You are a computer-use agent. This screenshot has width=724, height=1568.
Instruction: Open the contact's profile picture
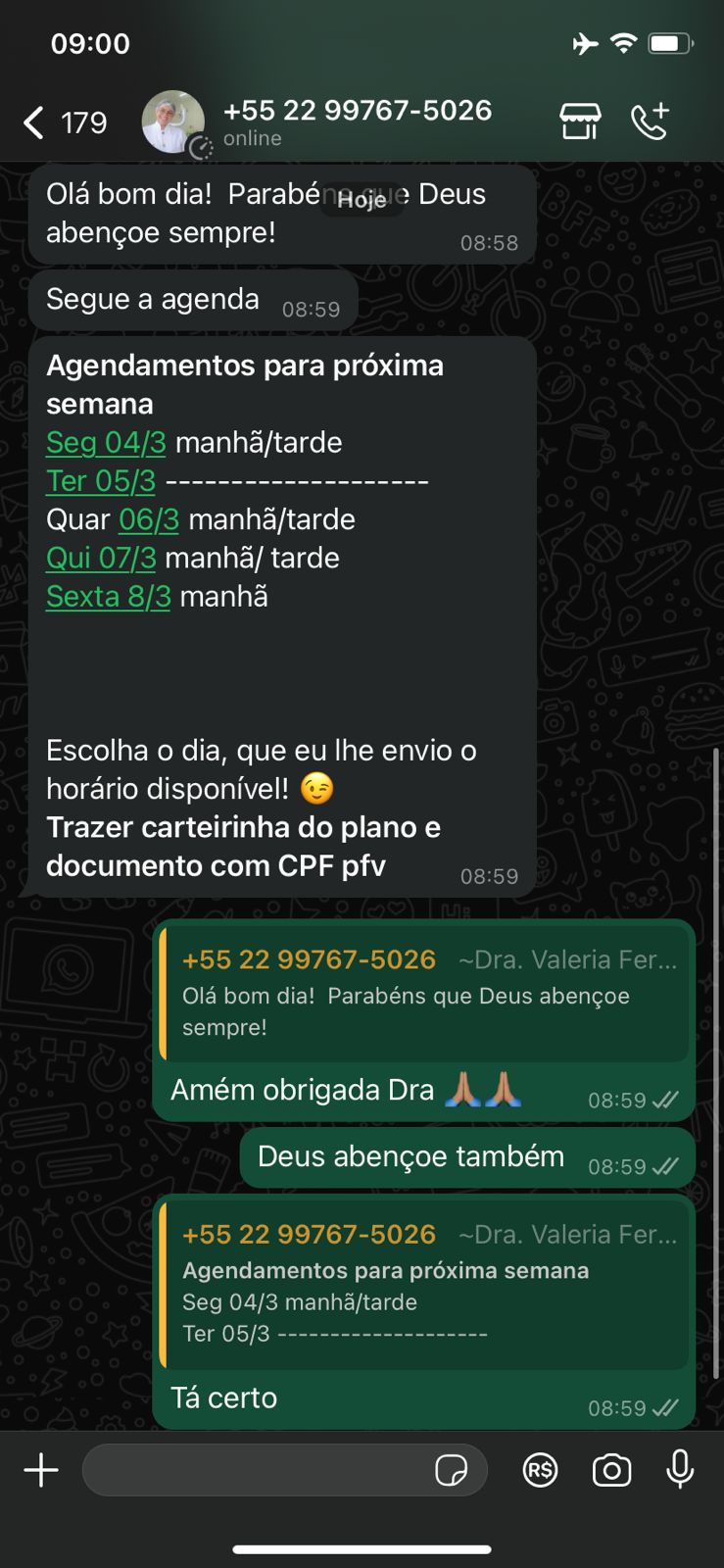[x=173, y=122]
